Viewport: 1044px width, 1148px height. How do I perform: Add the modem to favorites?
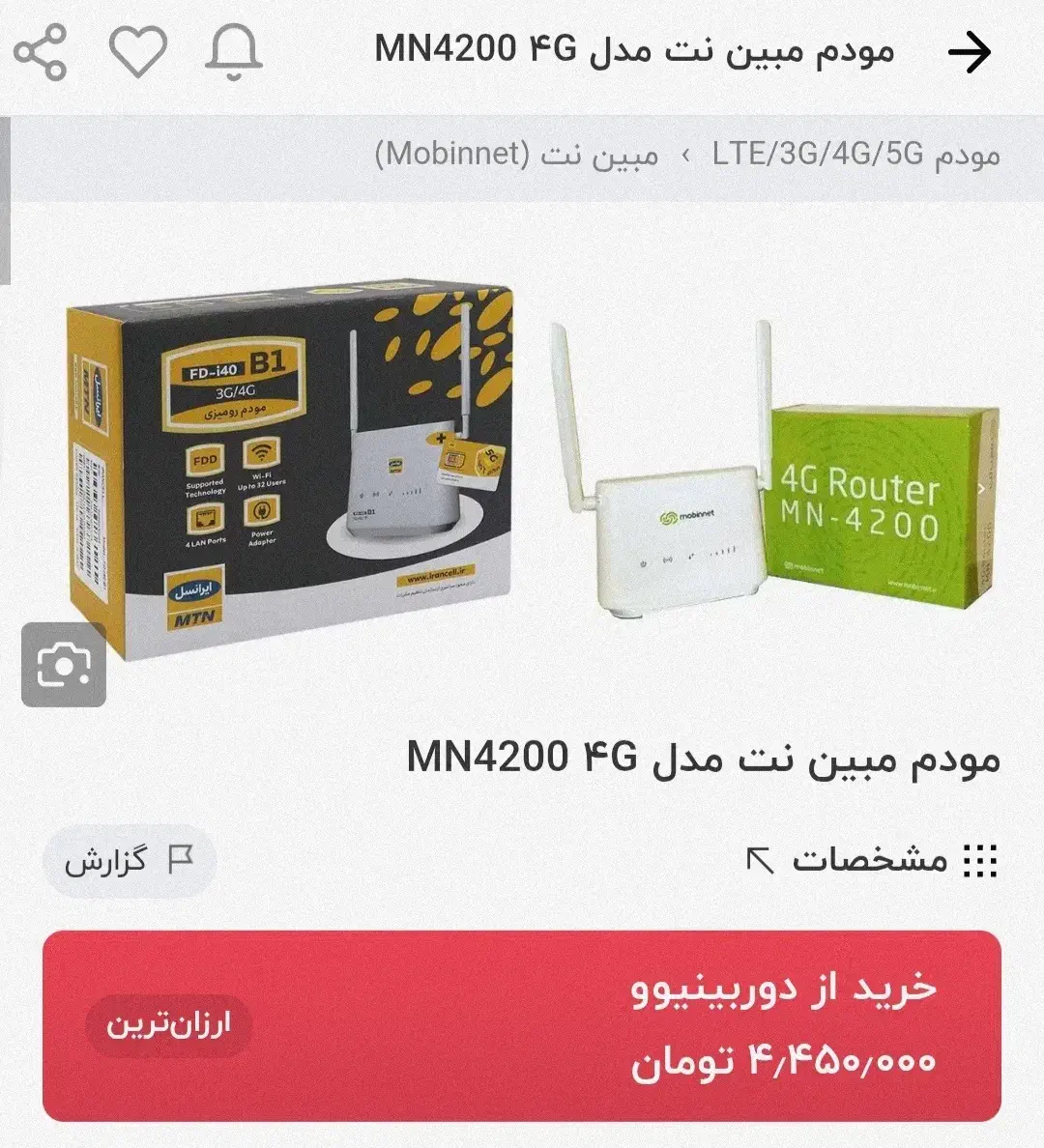click(x=137, y=52)
